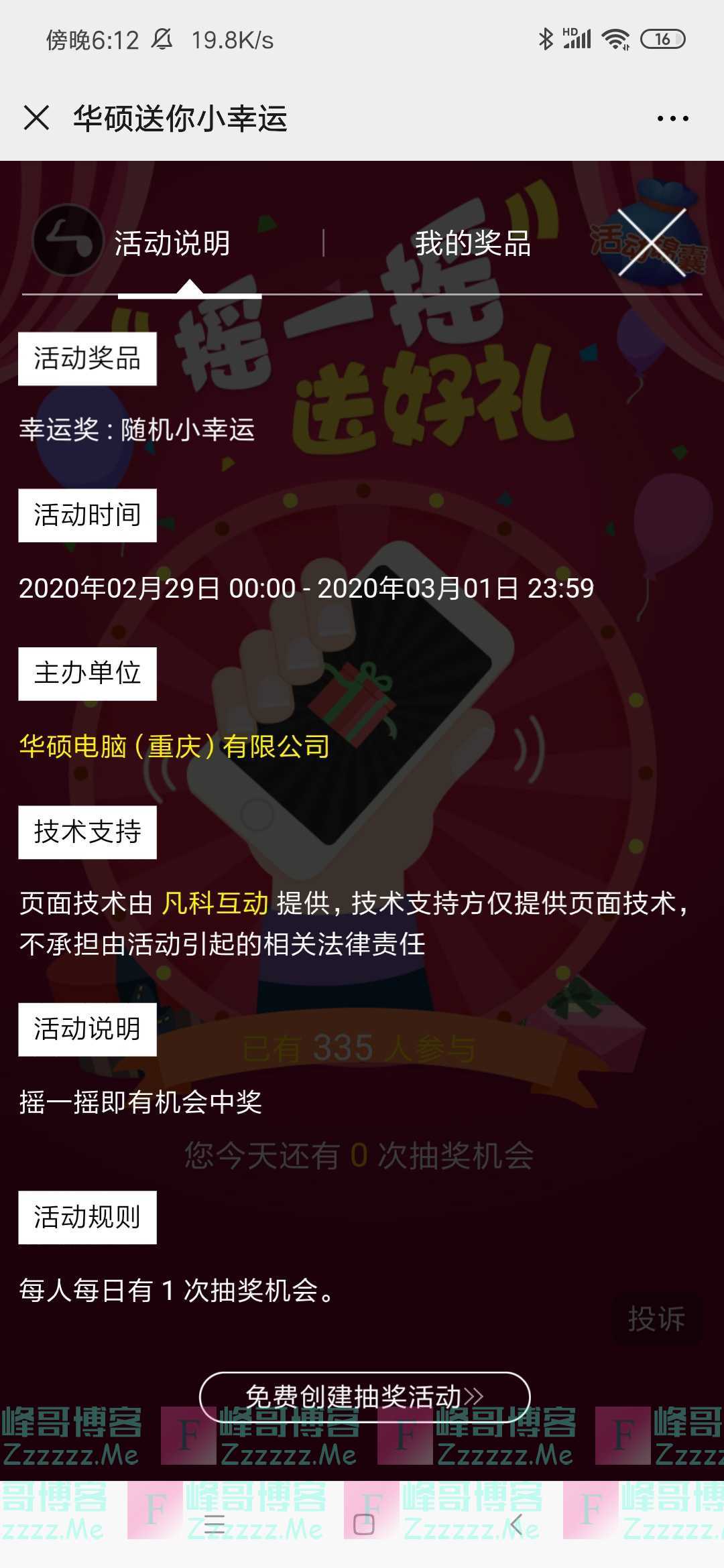Switch to the 我的奖品 tab
The height and width of the screenshot is (1568, 724).
click(x=473, y=245)
